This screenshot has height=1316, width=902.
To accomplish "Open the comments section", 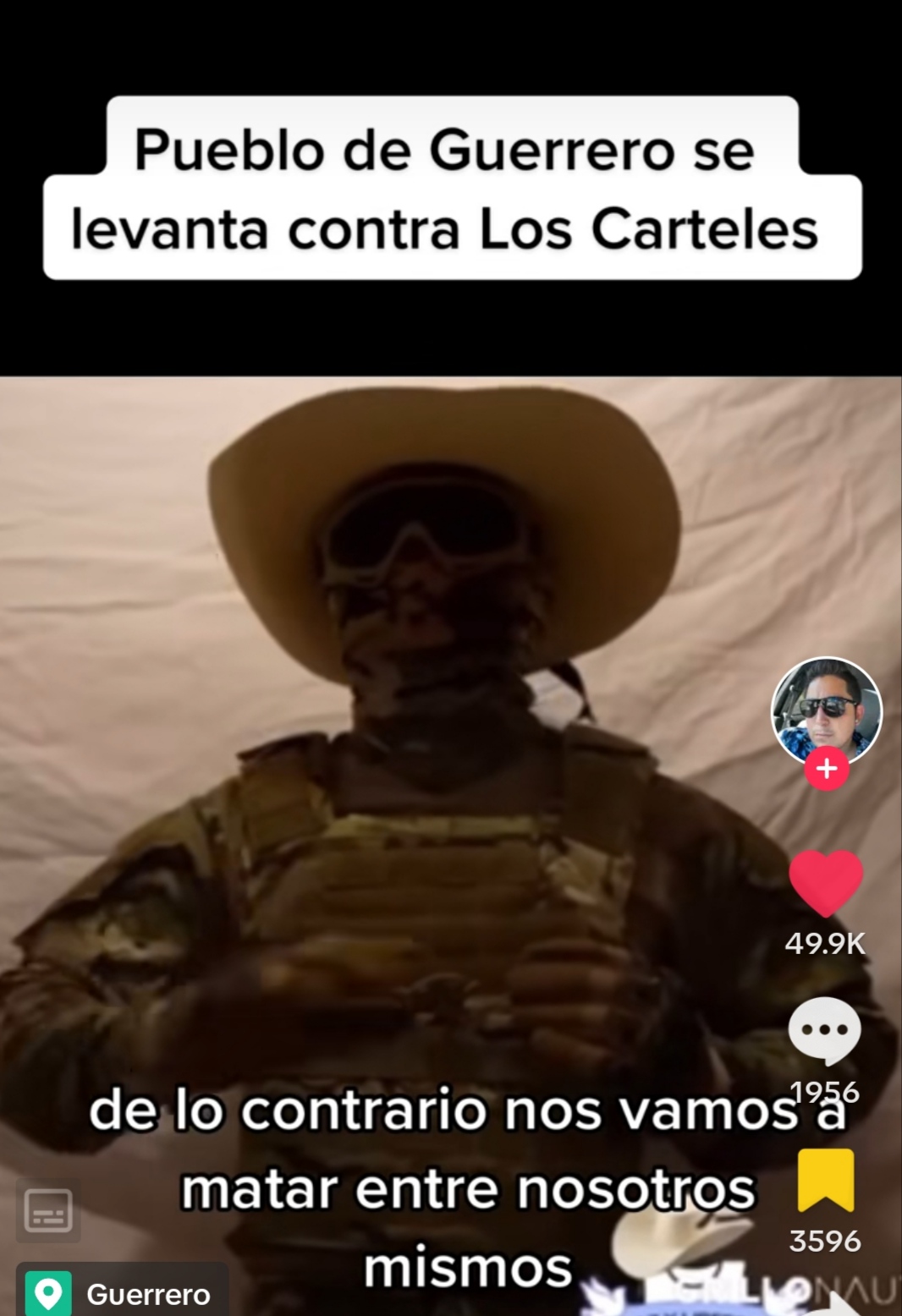I will click(824, 1030).
